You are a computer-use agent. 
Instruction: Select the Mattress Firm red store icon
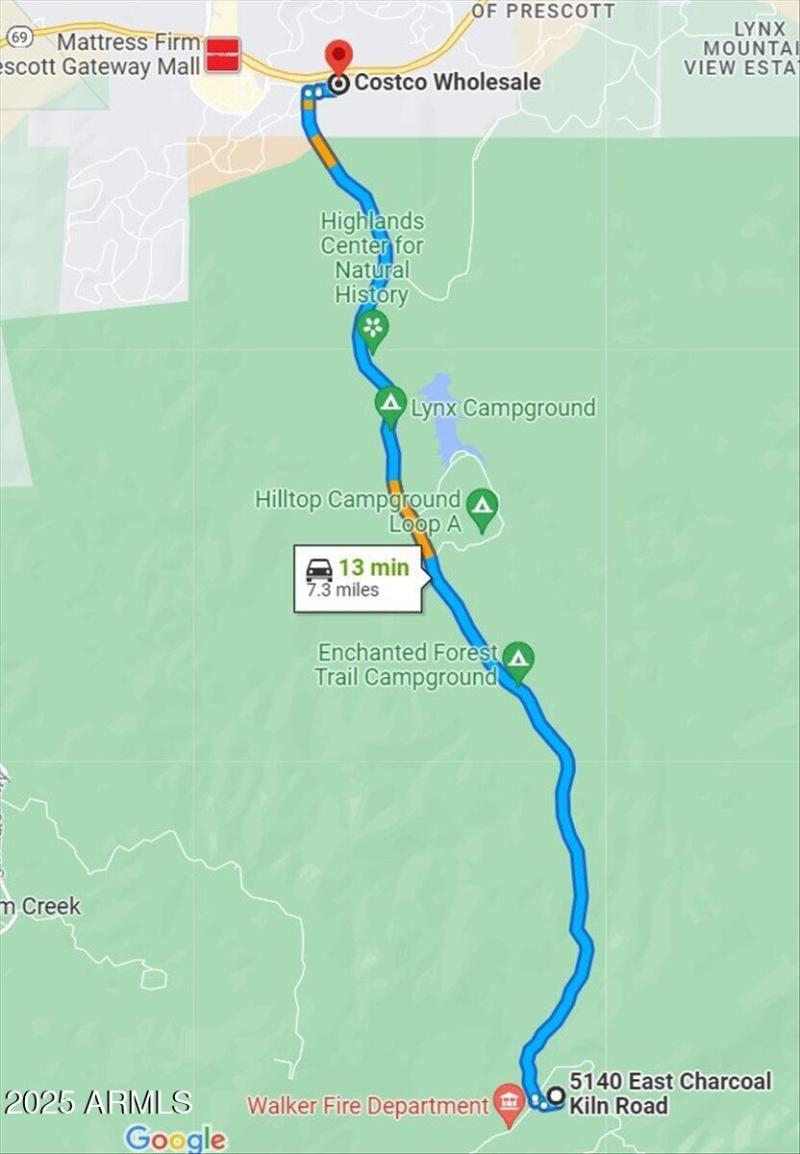pyautogui.click(x=222, y=55)
